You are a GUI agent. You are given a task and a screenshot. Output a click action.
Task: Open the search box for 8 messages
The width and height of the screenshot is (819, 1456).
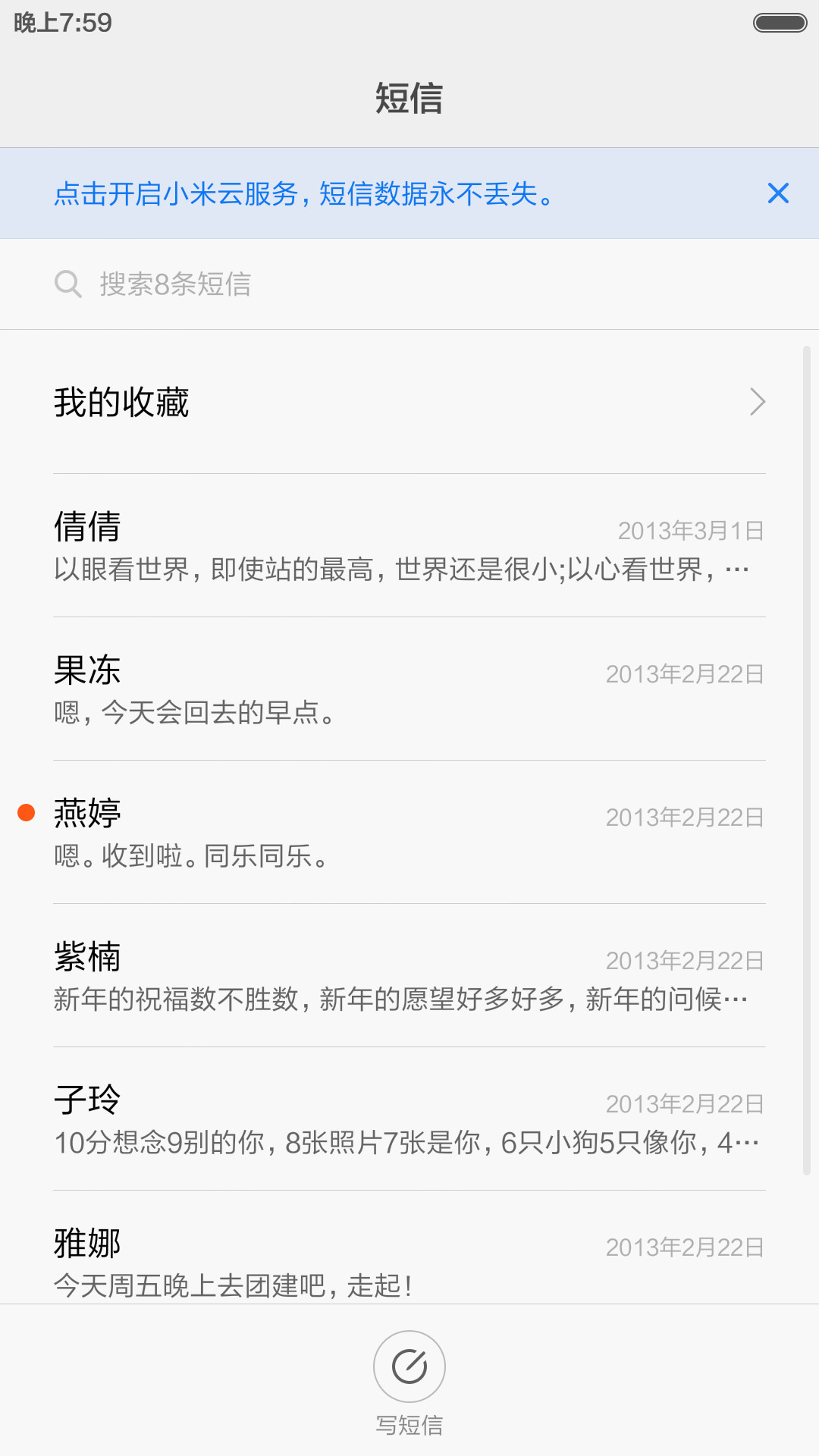pos(409,284)
